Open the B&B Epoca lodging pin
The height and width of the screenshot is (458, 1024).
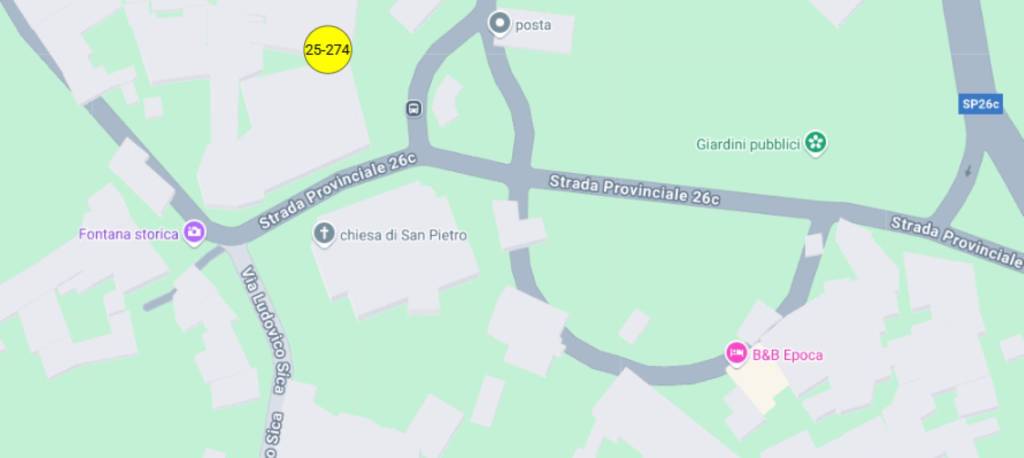point(736,353)
